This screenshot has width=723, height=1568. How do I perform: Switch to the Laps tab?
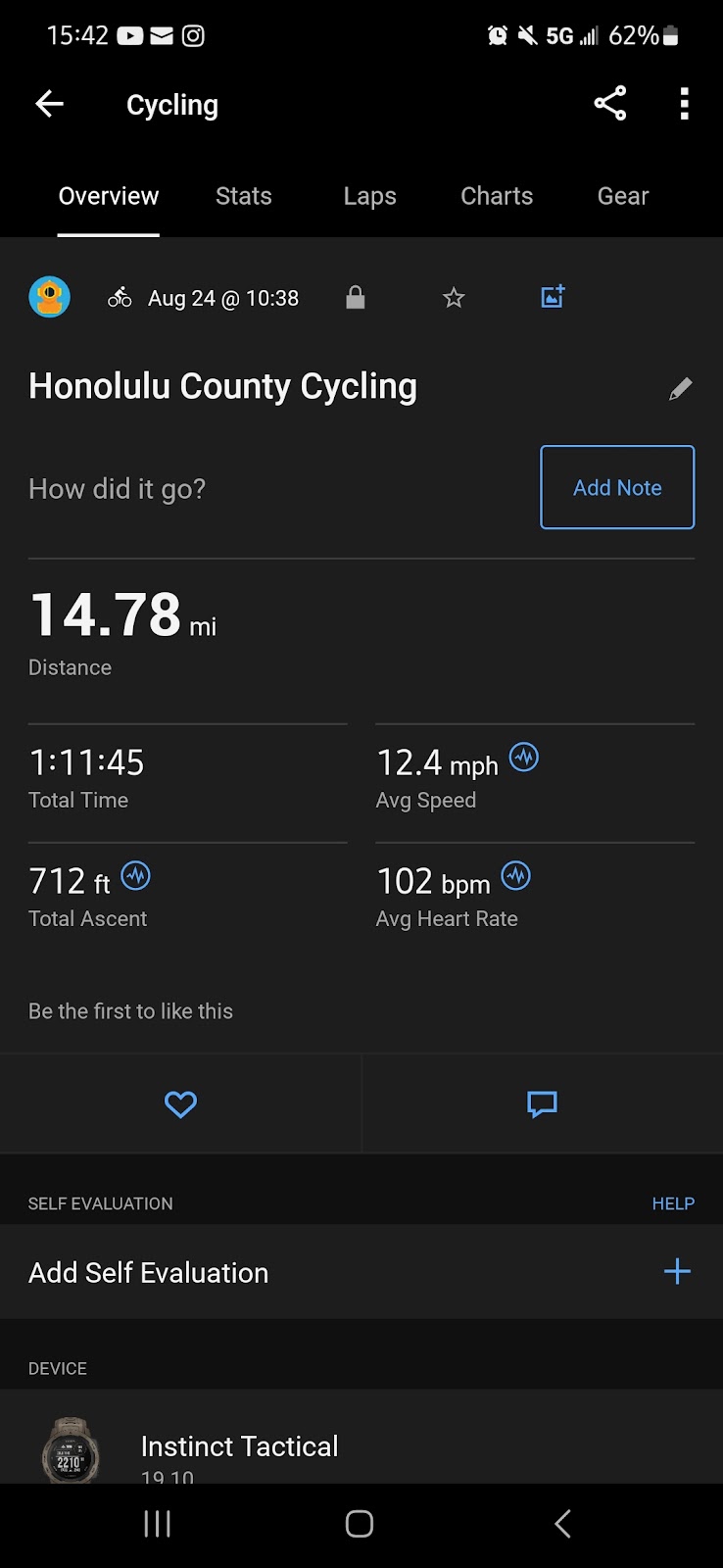tap(369, 196)
